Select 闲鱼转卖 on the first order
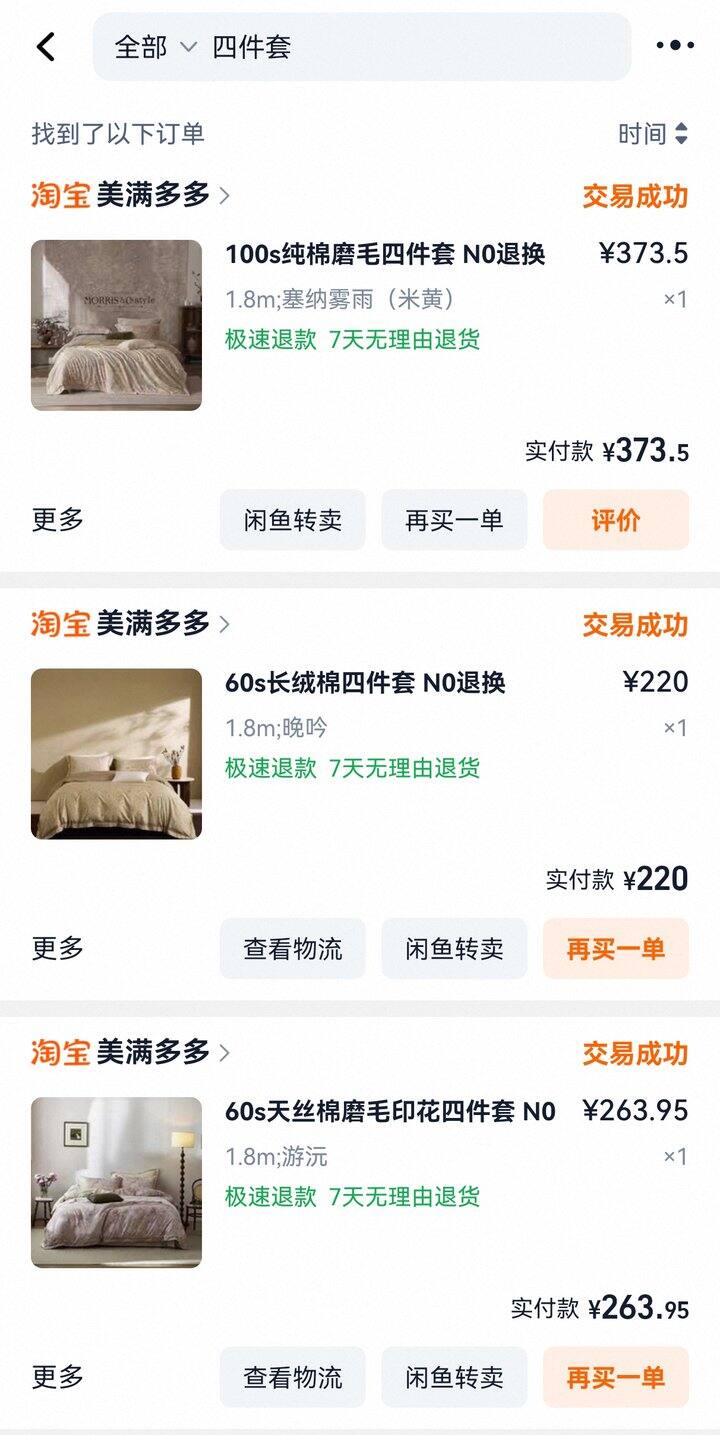720x1435 pixels. [x=292, y=519]
